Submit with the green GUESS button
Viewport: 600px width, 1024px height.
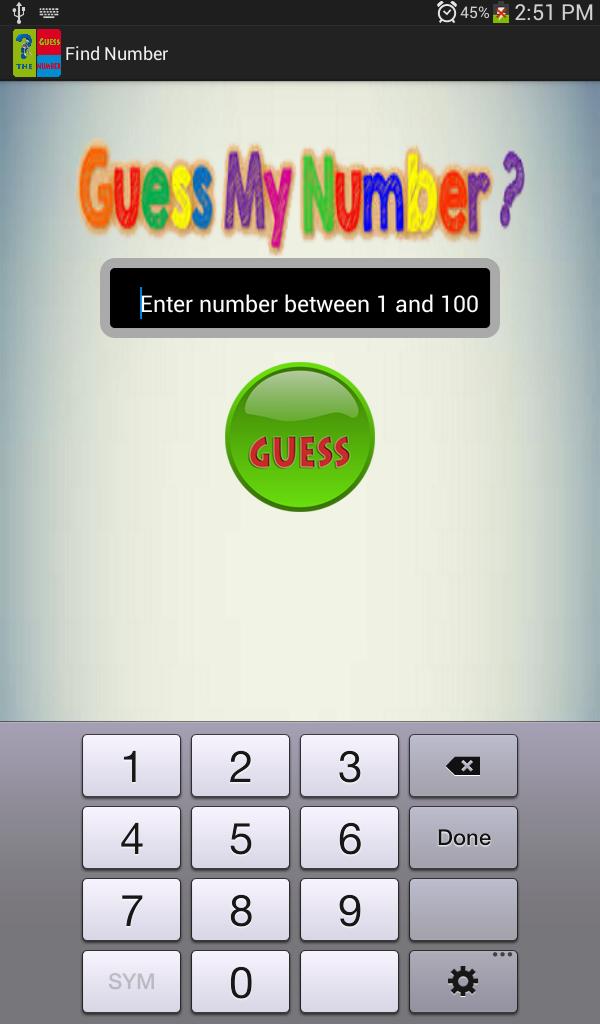tap(300, 437)
